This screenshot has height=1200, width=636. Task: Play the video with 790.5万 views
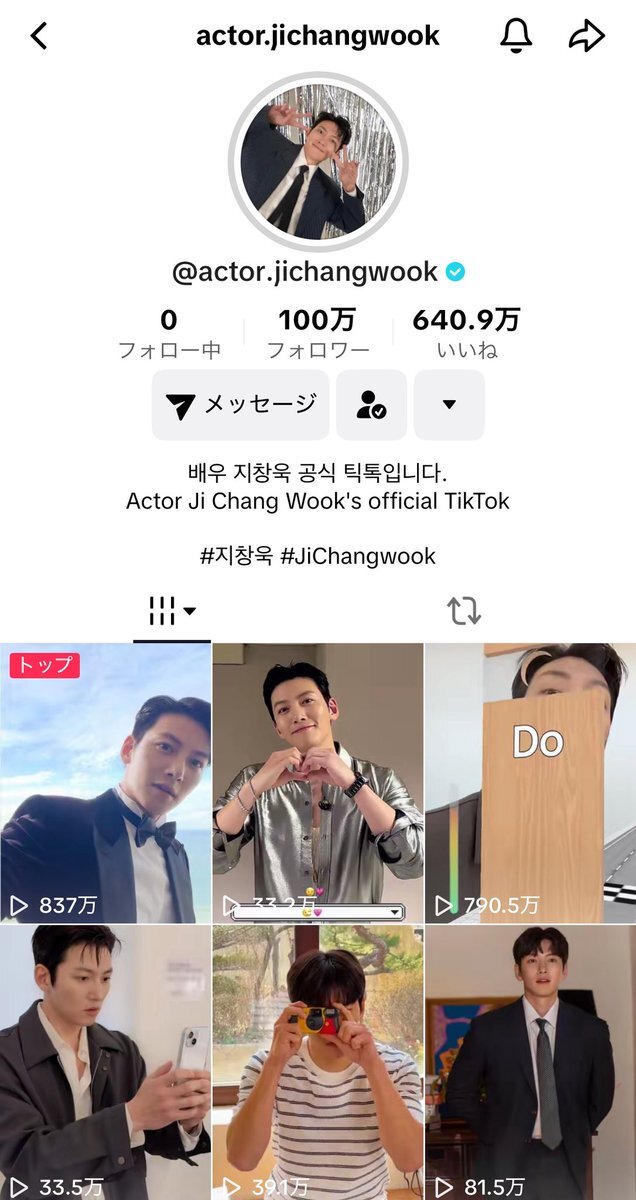click(530, 782)
